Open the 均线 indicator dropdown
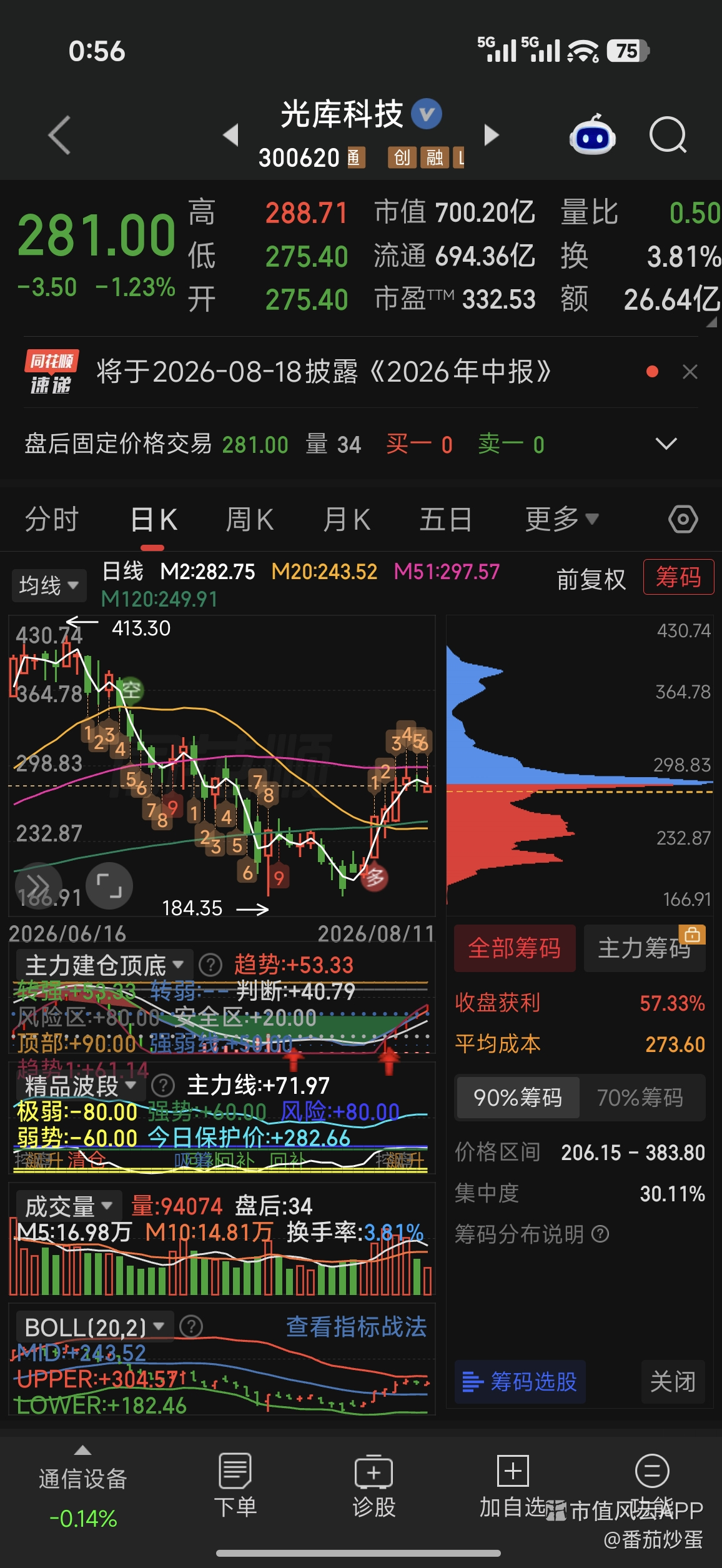Viewport: 722px width, 1568px height. pyautogui.click(x=49, y=586)
